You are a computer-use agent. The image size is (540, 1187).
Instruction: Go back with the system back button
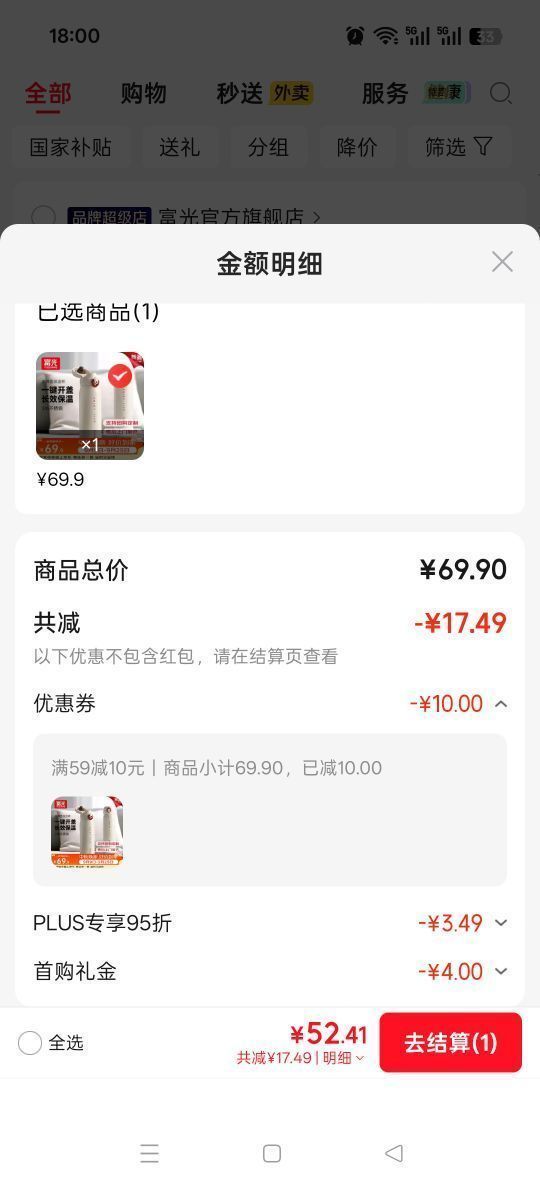pyautogui.click(x=393, y=1153)
